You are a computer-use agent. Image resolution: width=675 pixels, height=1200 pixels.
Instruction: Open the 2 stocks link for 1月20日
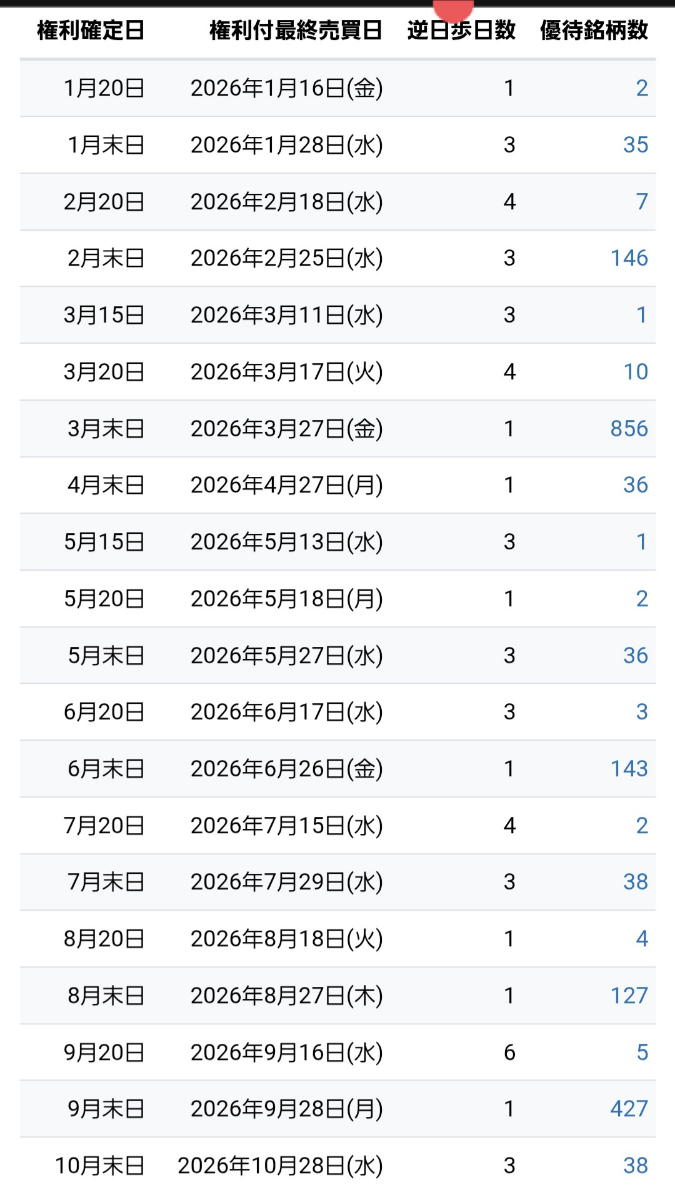tap(642, 88)
